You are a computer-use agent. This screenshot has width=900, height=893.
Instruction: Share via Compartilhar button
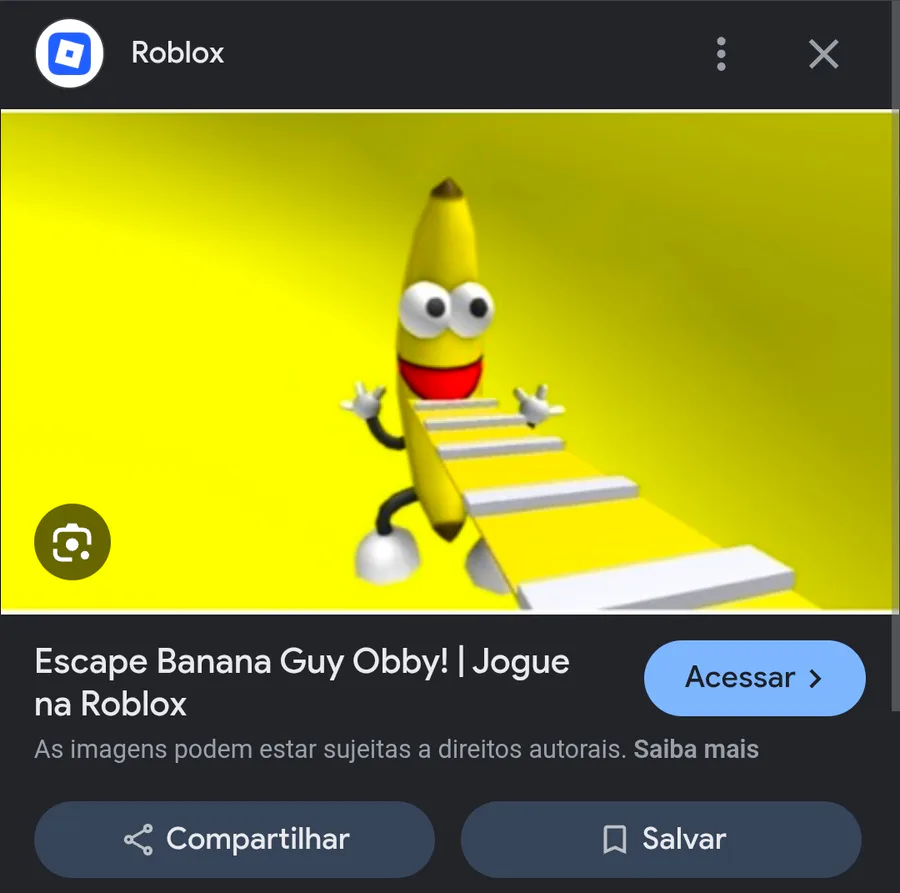point(235,839)
